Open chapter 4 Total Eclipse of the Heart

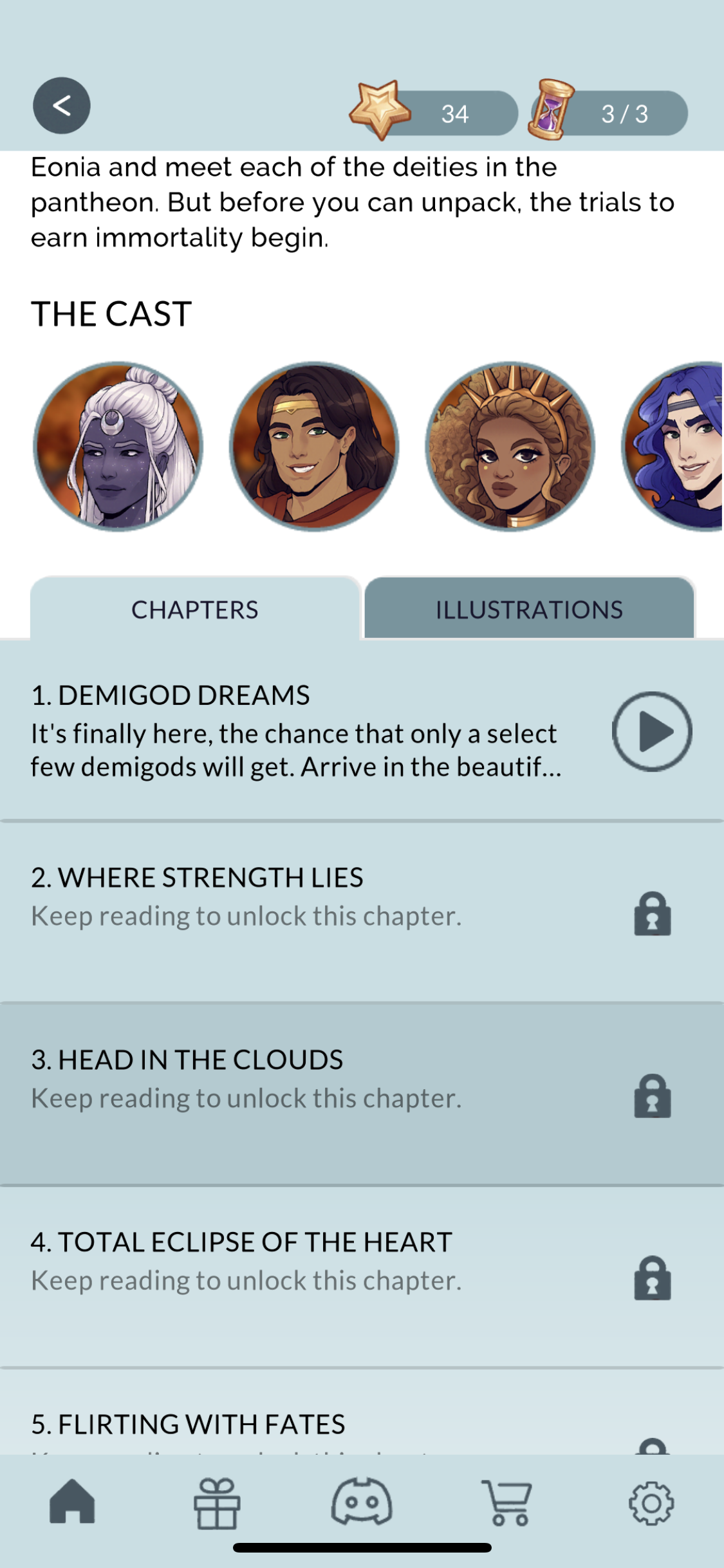[322, 1265]
